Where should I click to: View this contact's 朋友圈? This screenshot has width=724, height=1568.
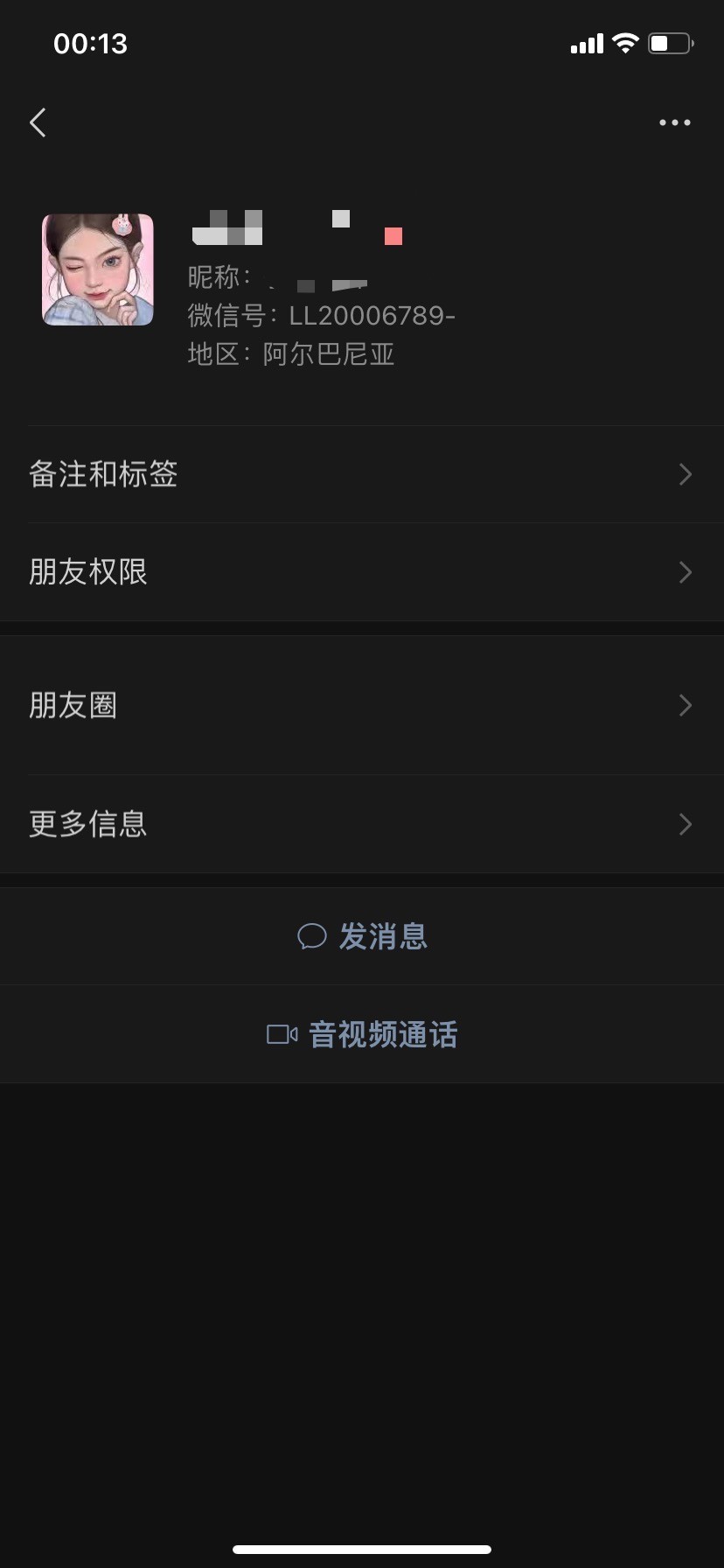click(x=362, y=705)
